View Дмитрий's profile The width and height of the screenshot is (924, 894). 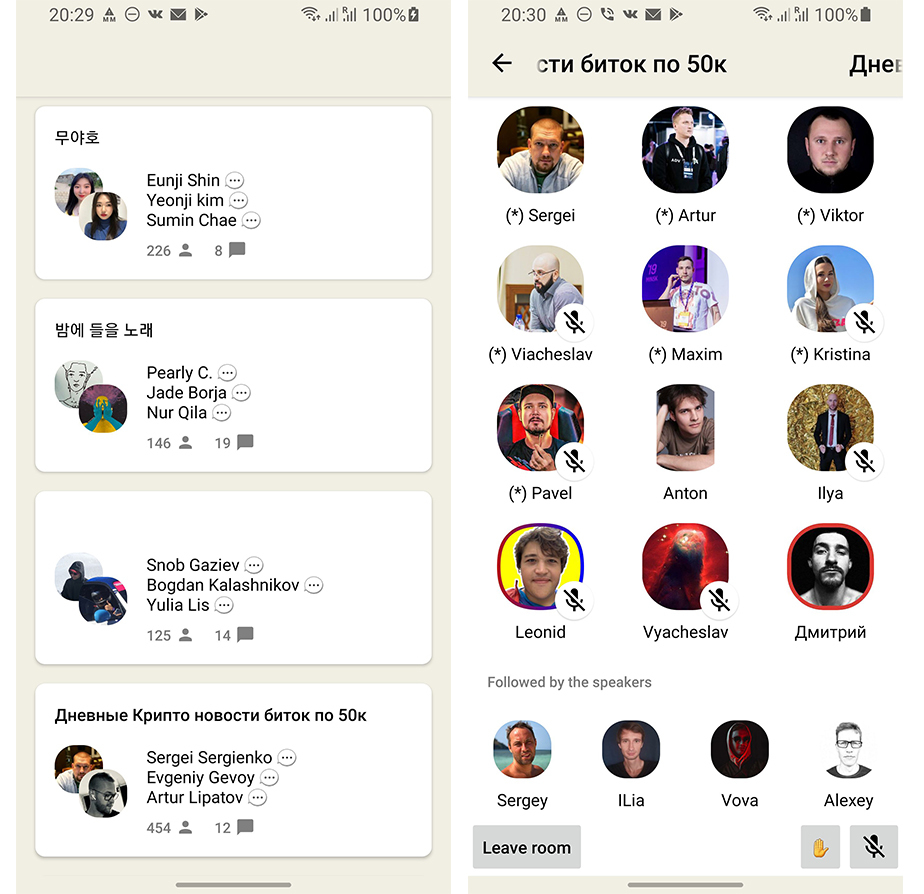coord(830,567)
